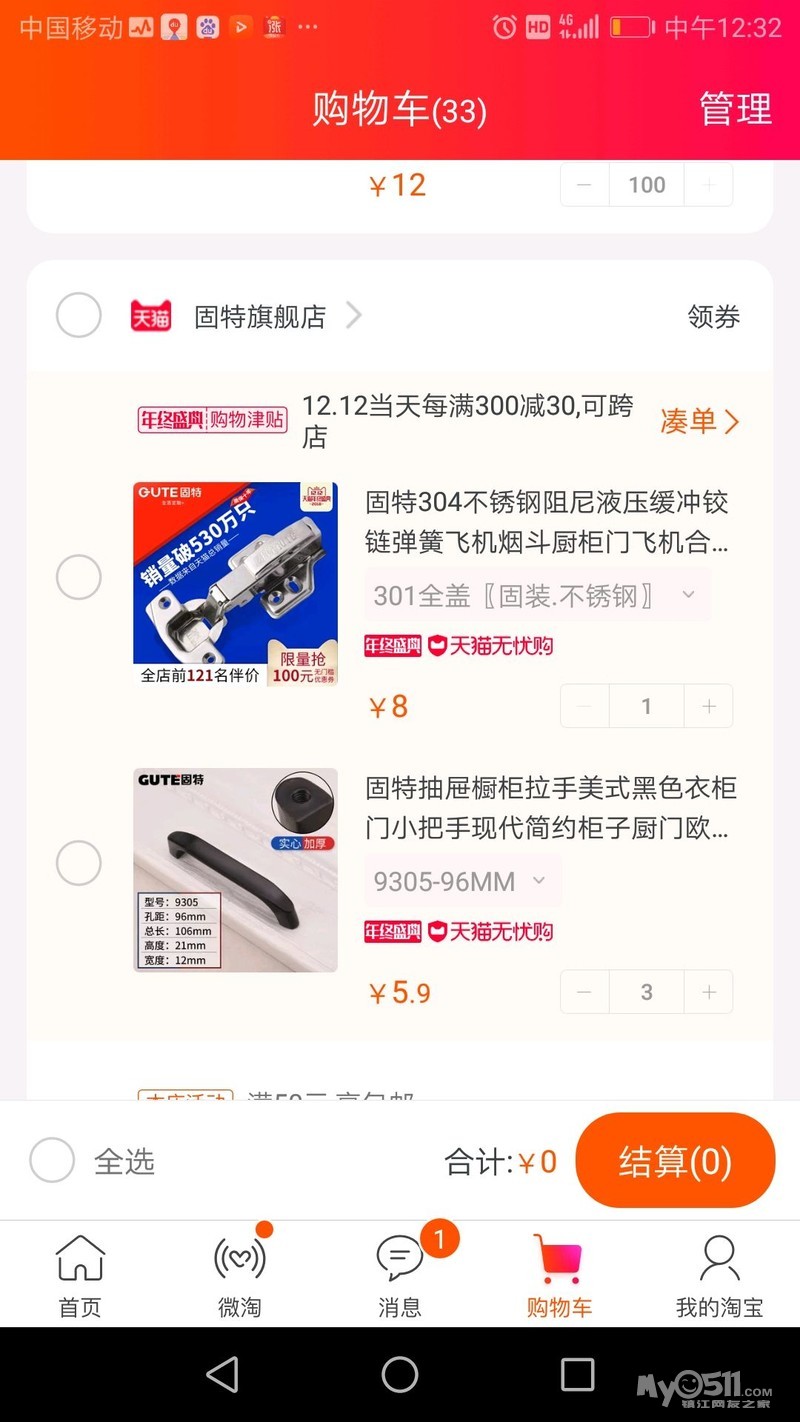This screenshot has width=800, height=1422.
Task: Select the black cabinet handle item
Action: (x=79, y=862)
